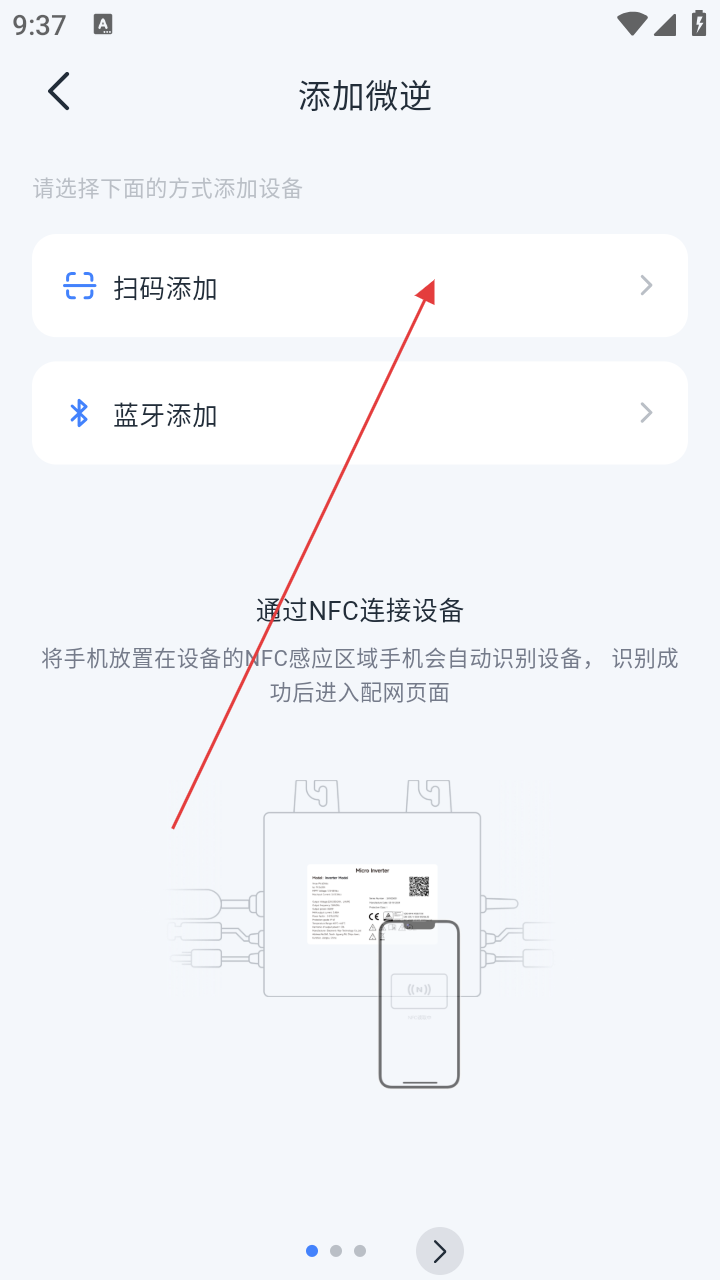This screenshot has width=720, height=1280.
Task: Go back from the 添加微逆 screen
Action: (x=59, y=92)
